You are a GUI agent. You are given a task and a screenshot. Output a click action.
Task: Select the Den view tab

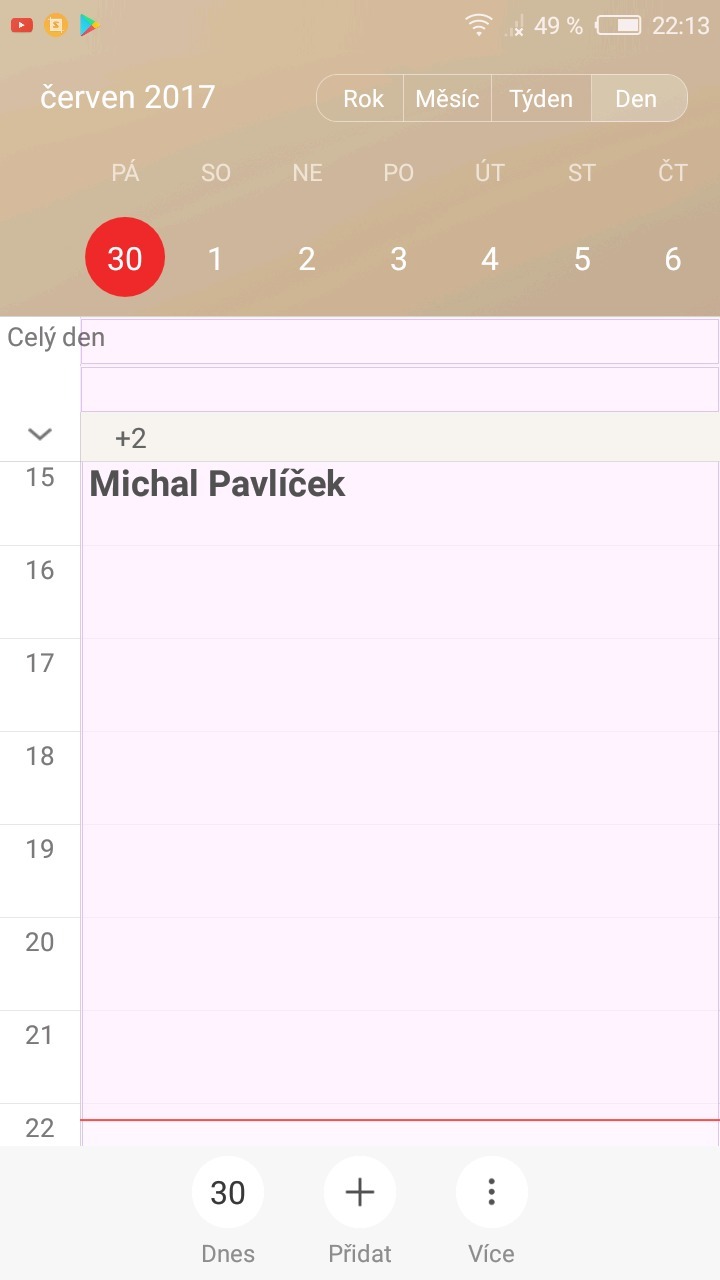637,99
